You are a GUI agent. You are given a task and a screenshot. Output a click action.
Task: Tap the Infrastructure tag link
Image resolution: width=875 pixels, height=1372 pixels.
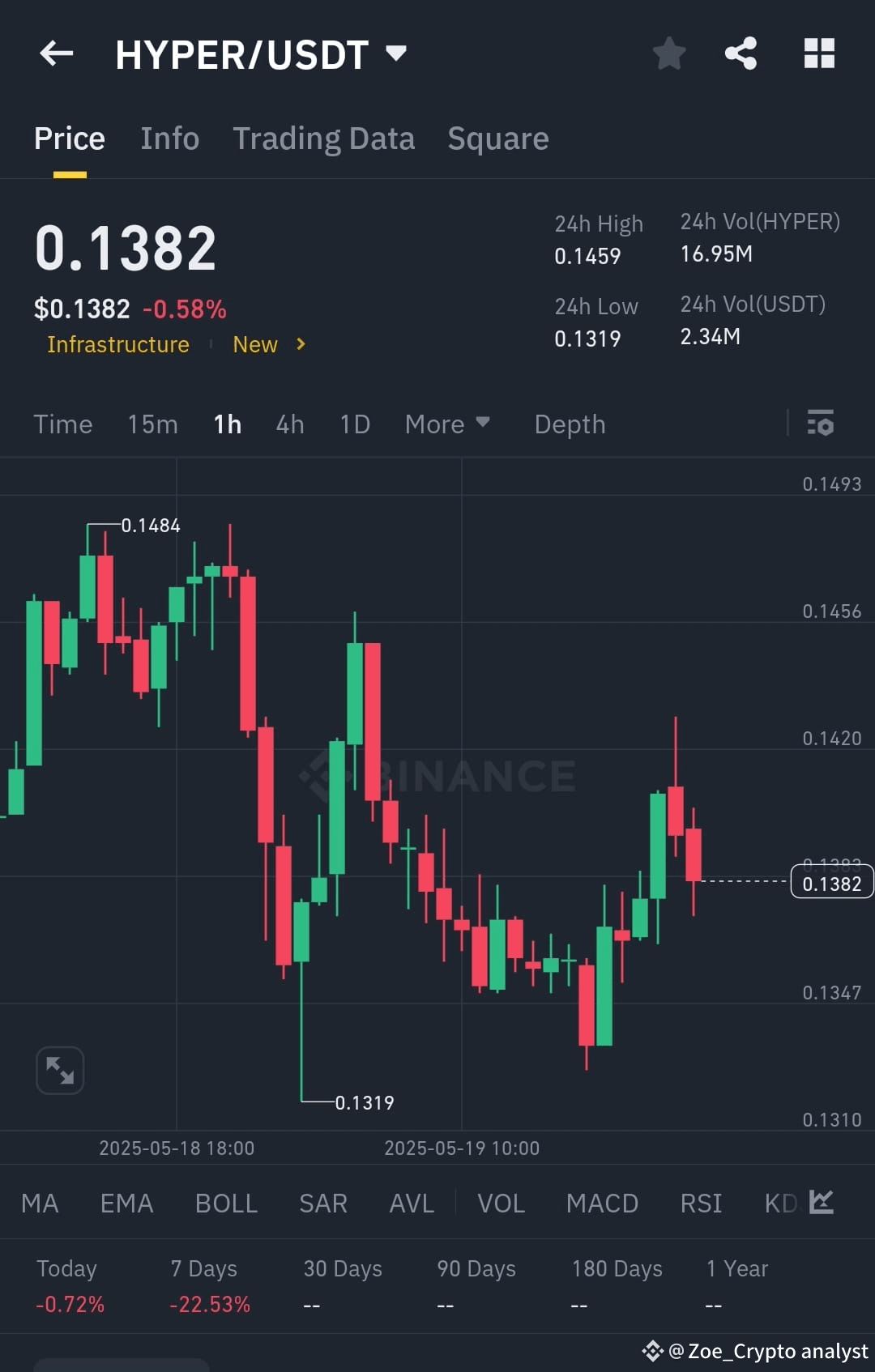[x=117, y=344]
